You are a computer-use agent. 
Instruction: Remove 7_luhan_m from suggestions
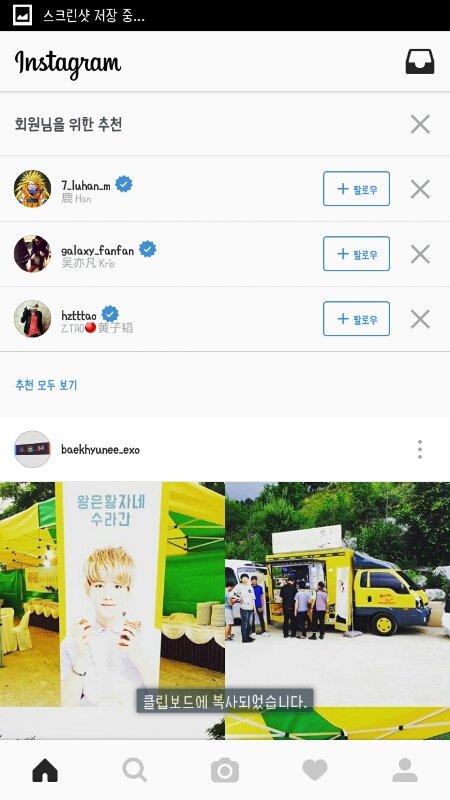(x=420, y=189)
